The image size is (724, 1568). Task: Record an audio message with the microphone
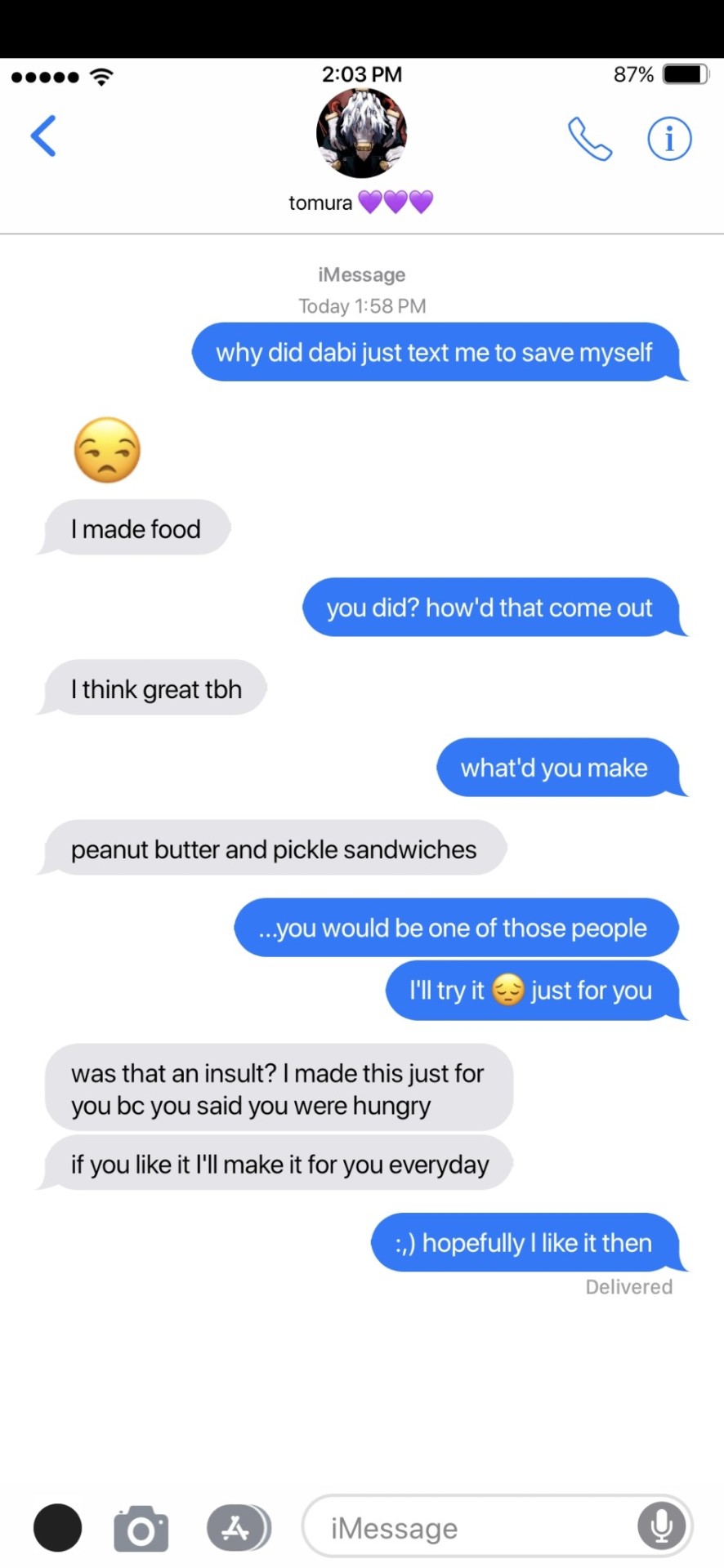tap(661, 1526)
